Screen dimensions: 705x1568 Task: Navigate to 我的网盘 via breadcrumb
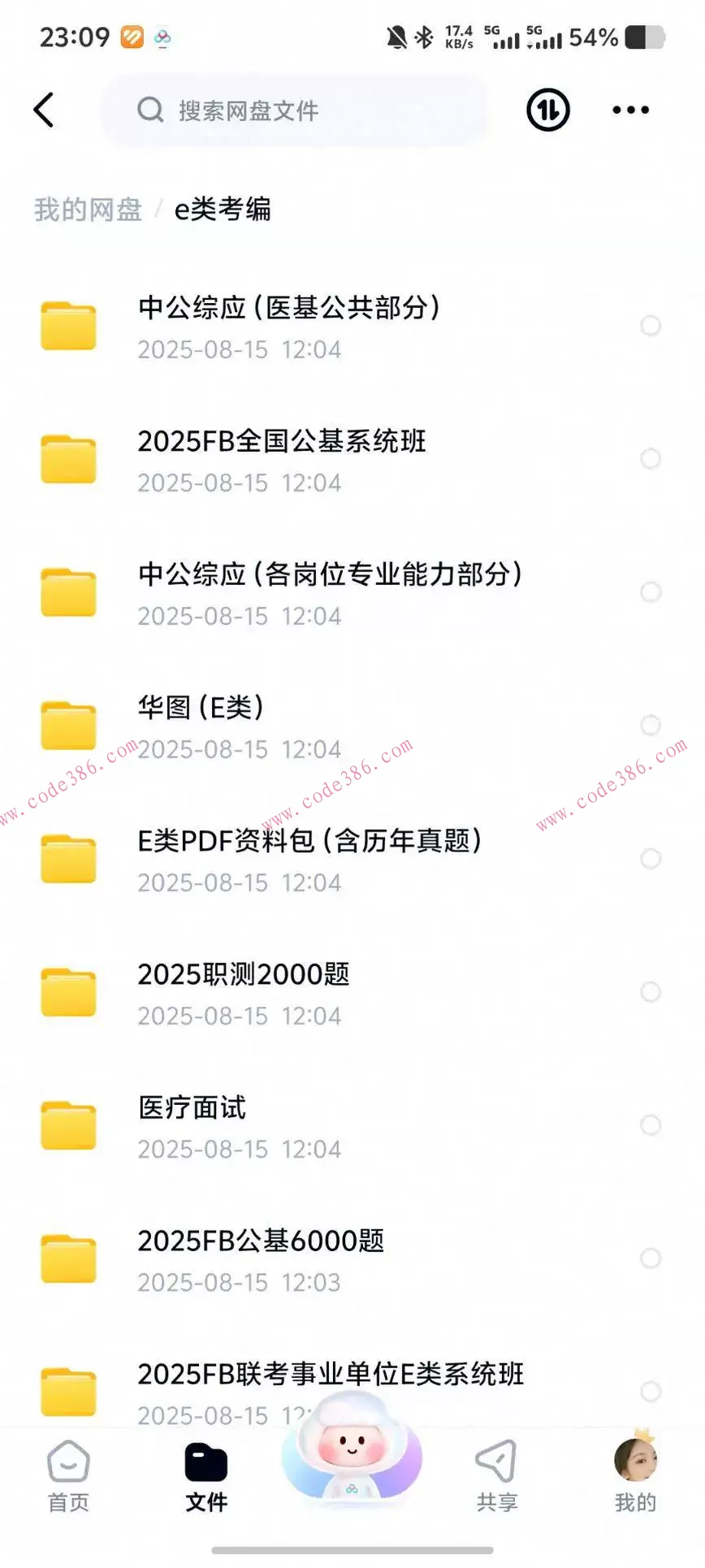(x=88, y=210)
